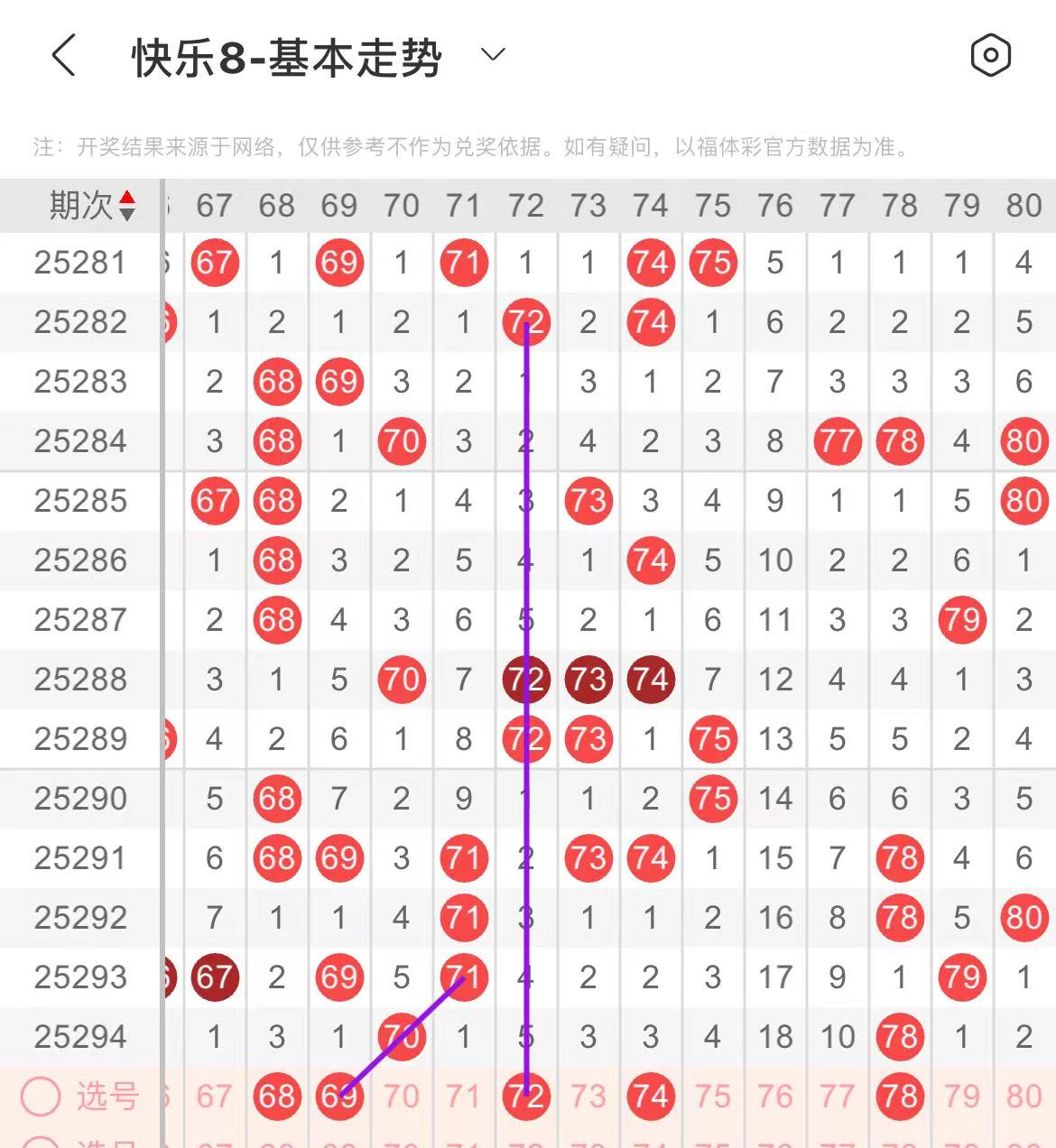Expand the 快乐8-基本走势 chart type dropdown
Viewport: 1056px width, 1148px height.
[493, 56]
